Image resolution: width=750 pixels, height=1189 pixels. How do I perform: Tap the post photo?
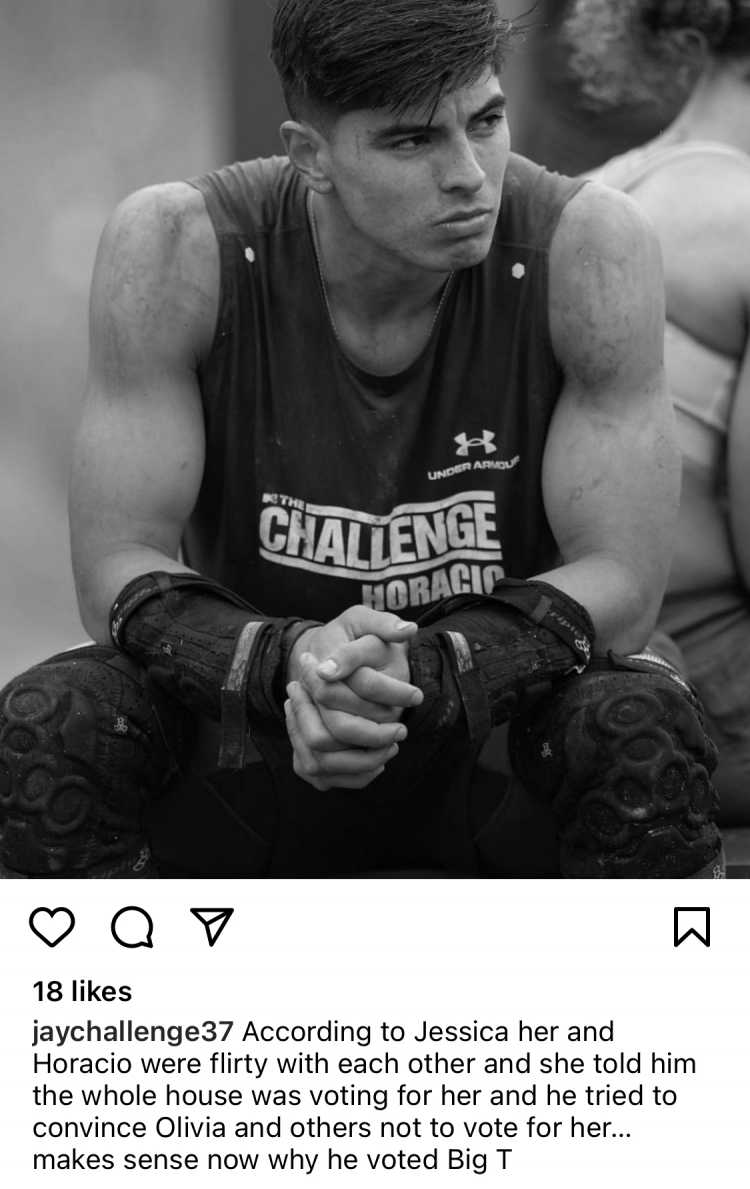point(375,440)
